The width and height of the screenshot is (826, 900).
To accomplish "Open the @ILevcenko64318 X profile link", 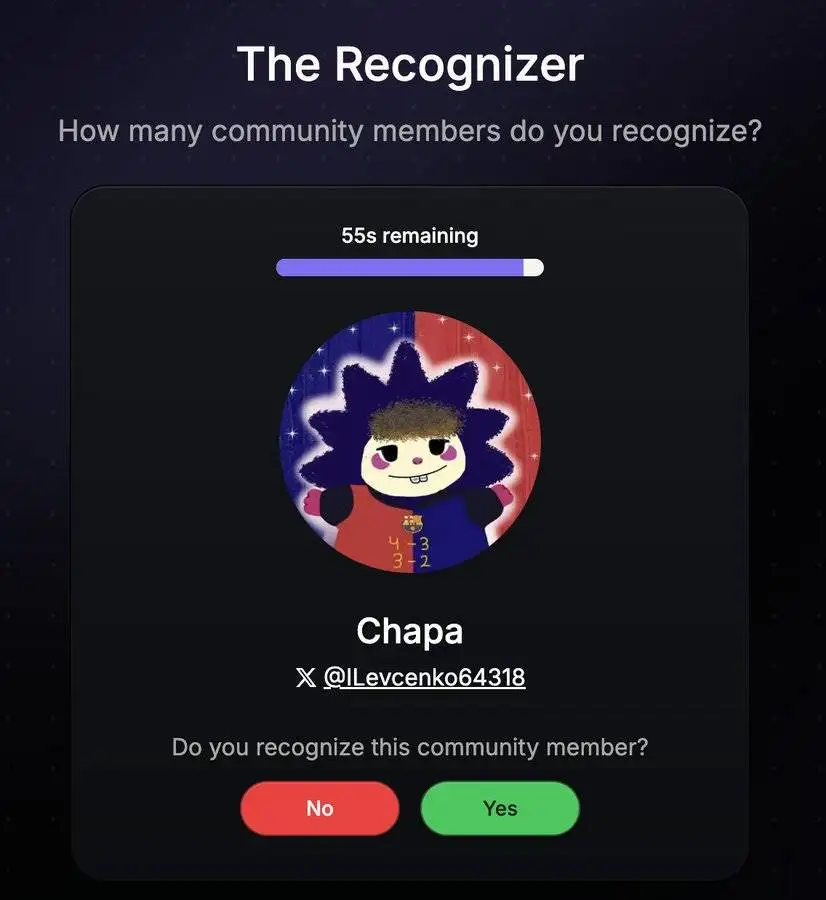I will click(424, 678).
